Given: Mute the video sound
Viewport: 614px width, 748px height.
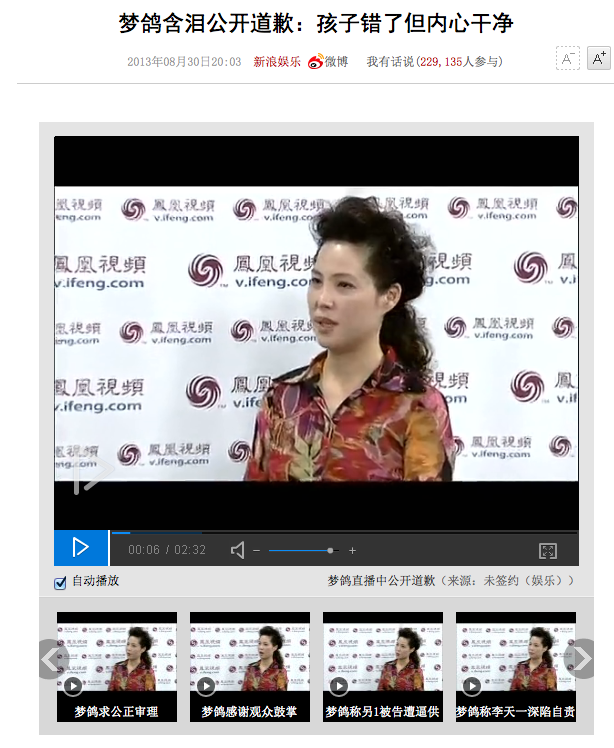Looking at the screenshot, I should (238, 550).
